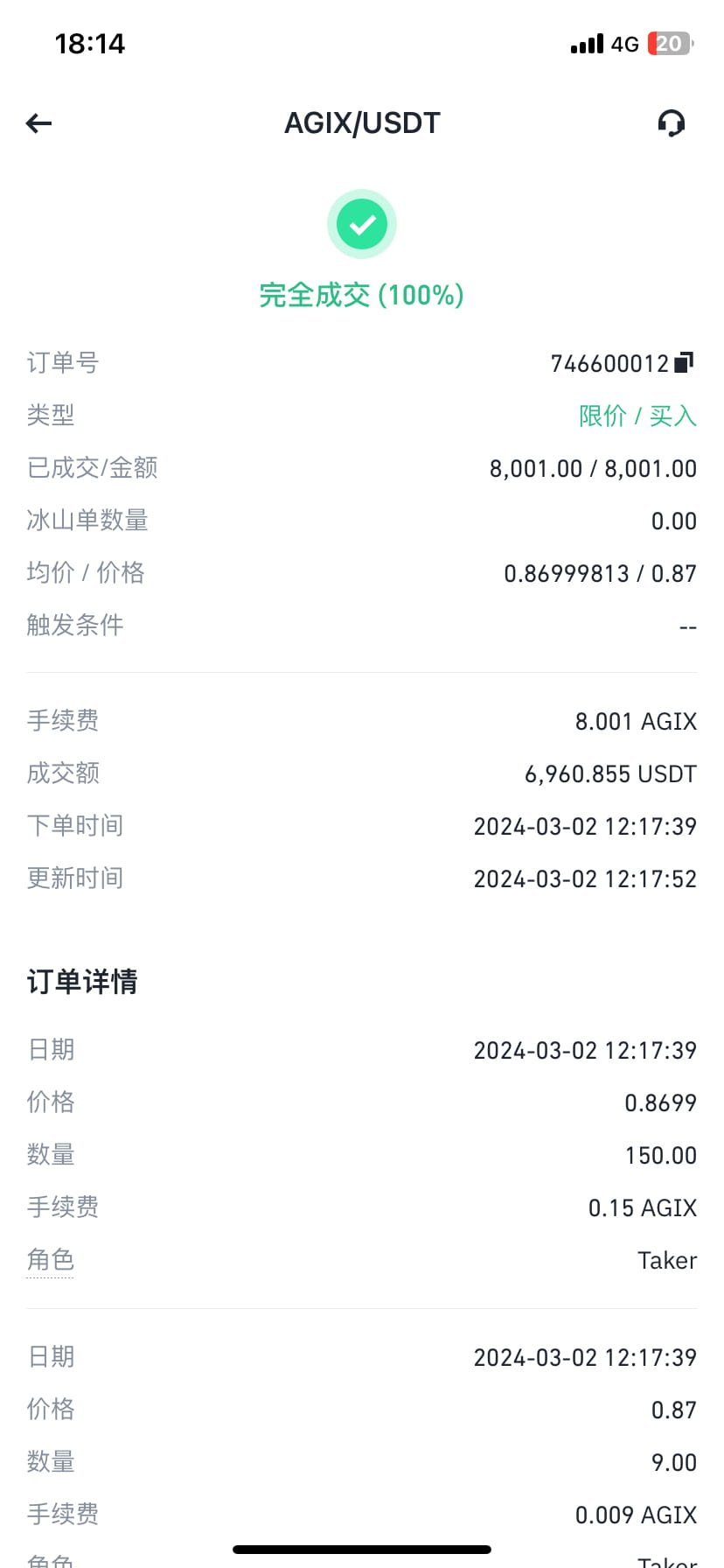This screenshot has width=724, height=1568.
Task: Tap 触发条件 row to view trigger condition
Action: (x=362, y=625)
